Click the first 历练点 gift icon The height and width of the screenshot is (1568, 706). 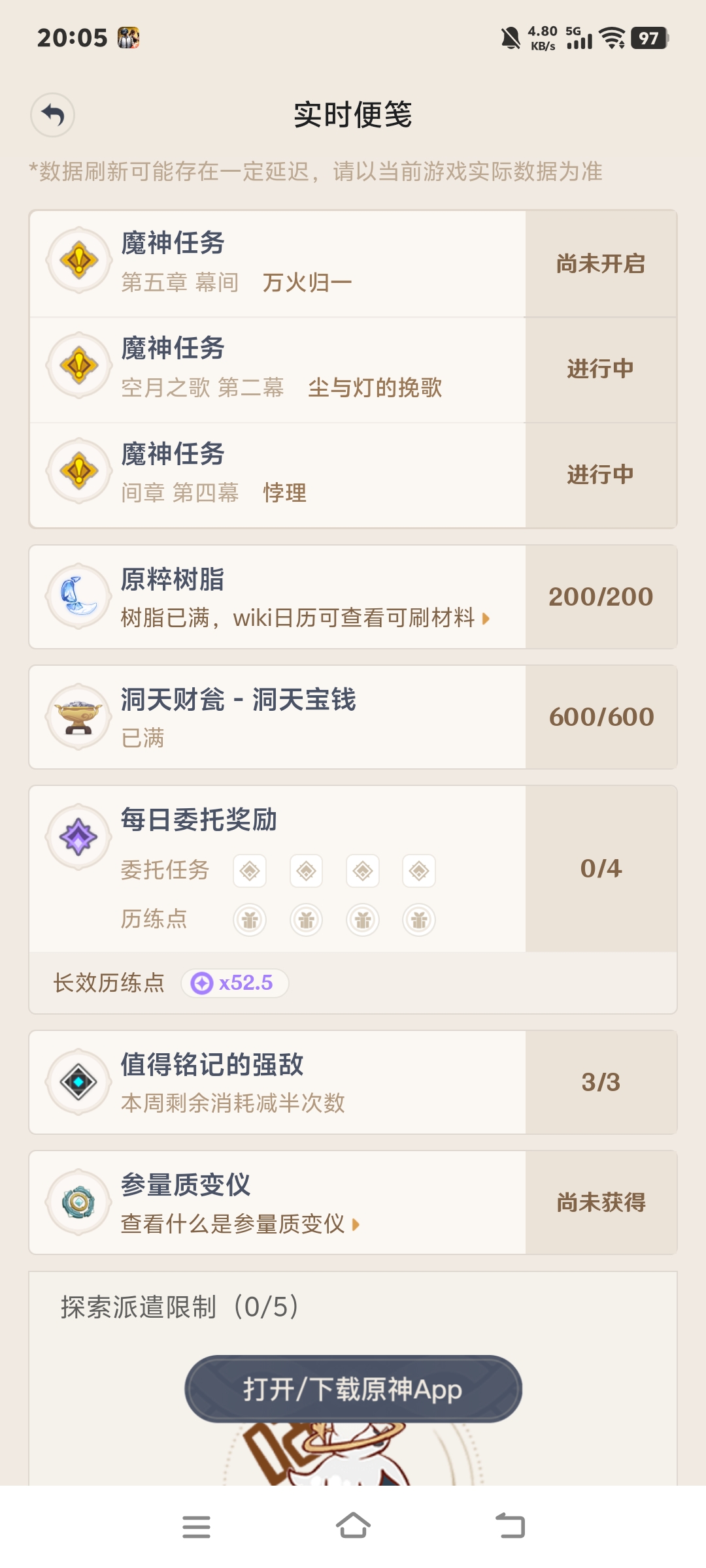pyautogui.click(x=250, y=919)
